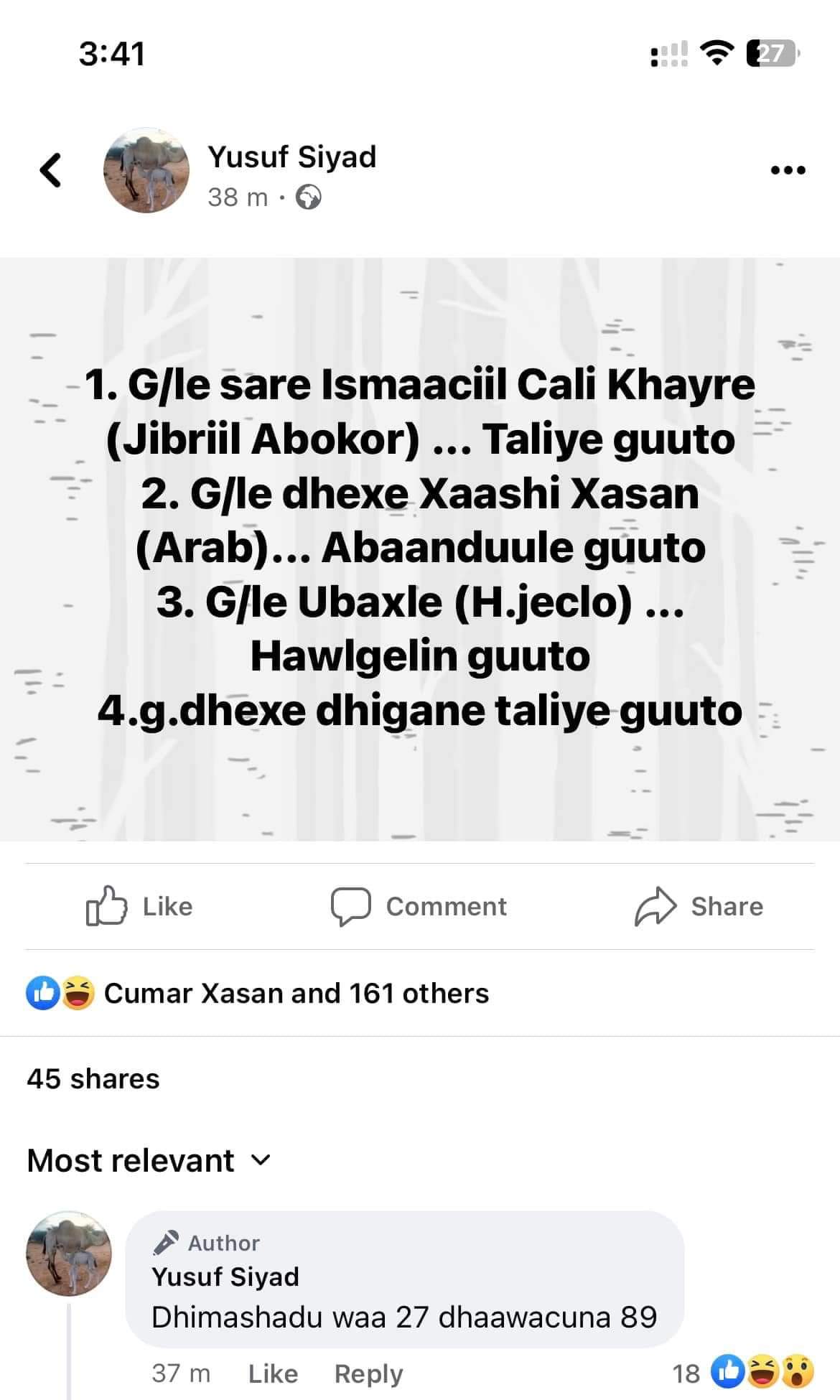This screenshot has width=840, height=1400.
Task: Reply to Yusuf Siyad's comment
Action: 368,1373
